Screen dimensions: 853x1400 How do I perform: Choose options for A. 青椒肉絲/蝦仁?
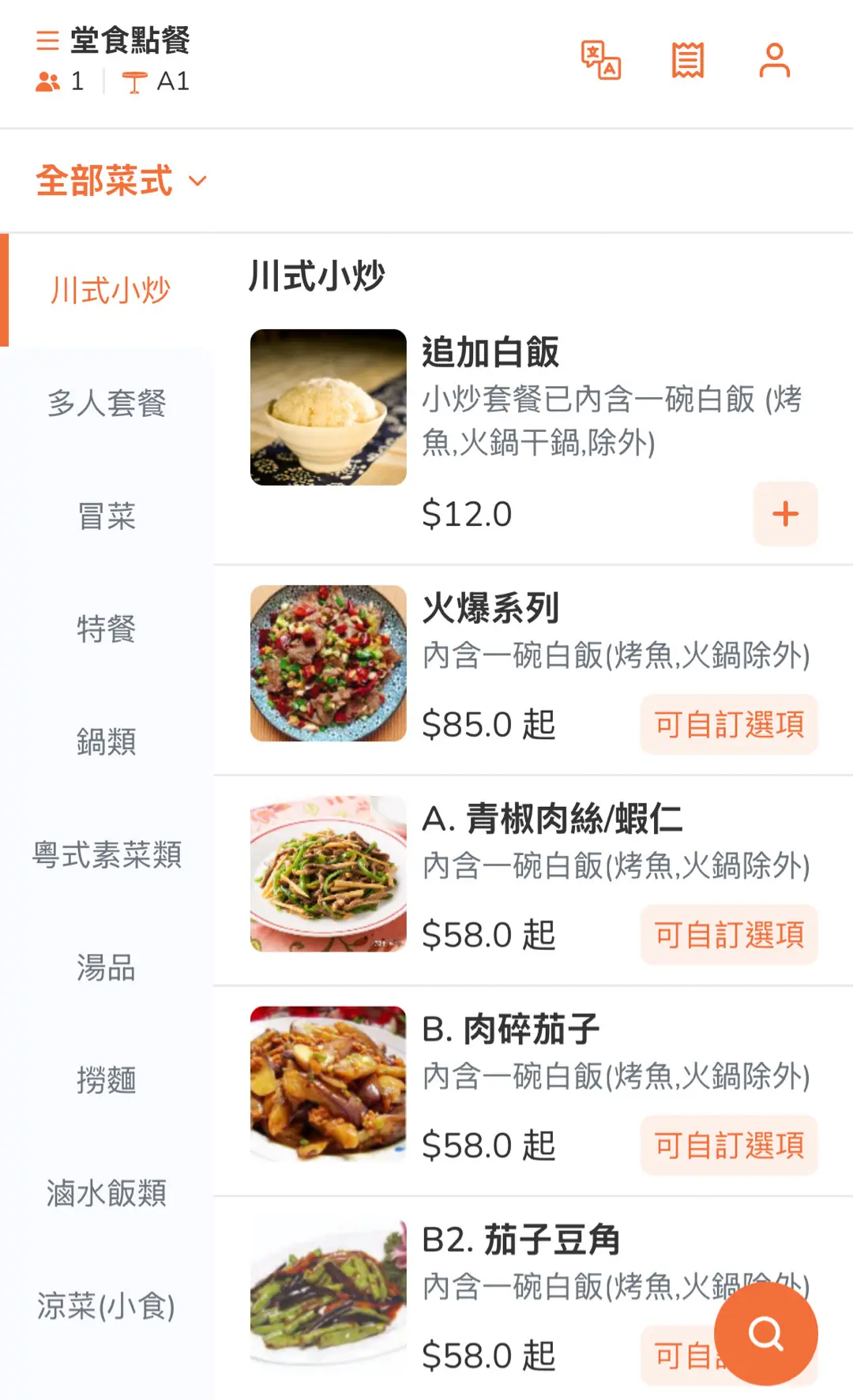[728, 935]
